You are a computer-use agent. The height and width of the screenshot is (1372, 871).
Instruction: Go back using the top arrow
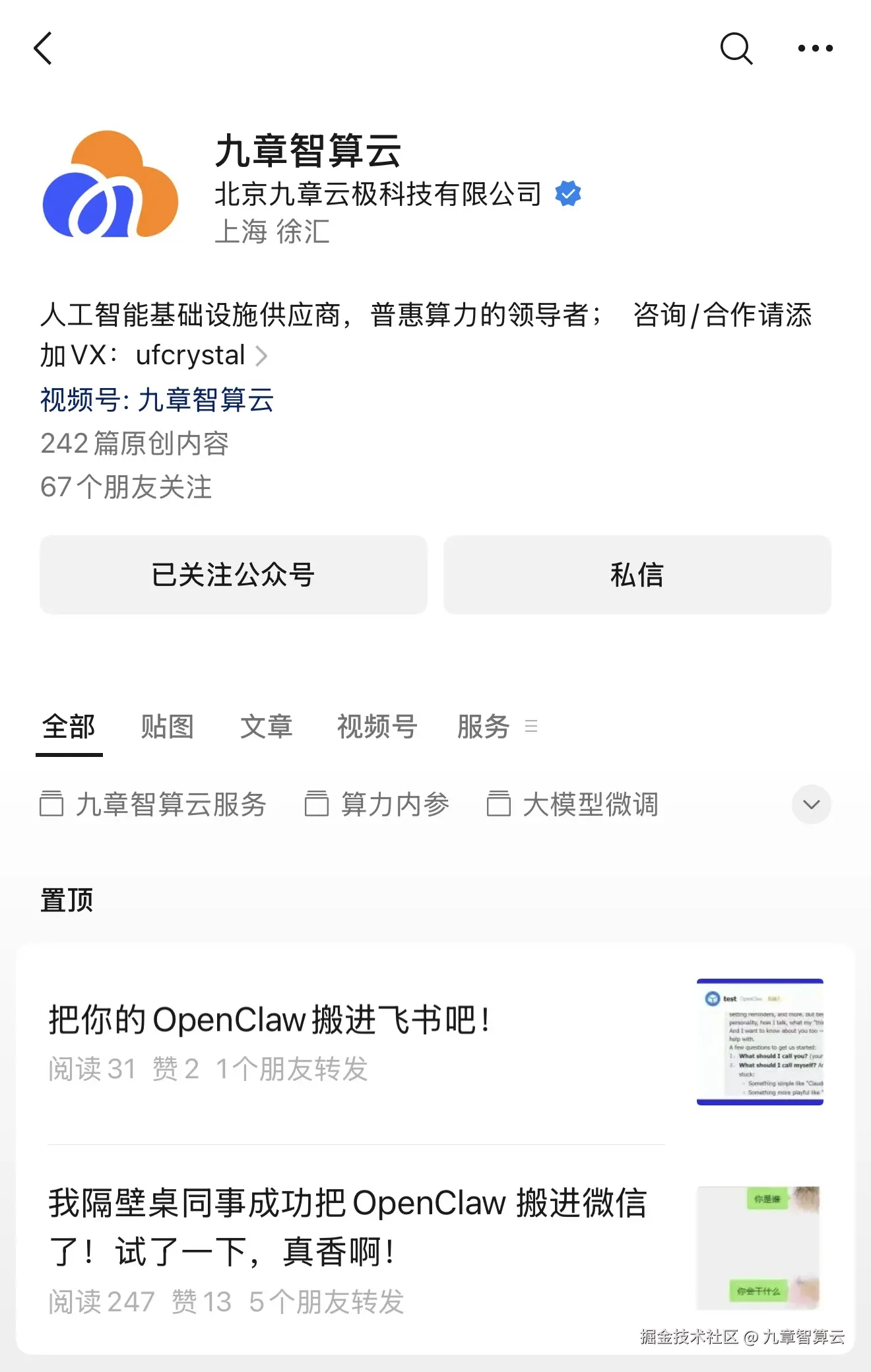pyautogui.click(x=44, y=49)
